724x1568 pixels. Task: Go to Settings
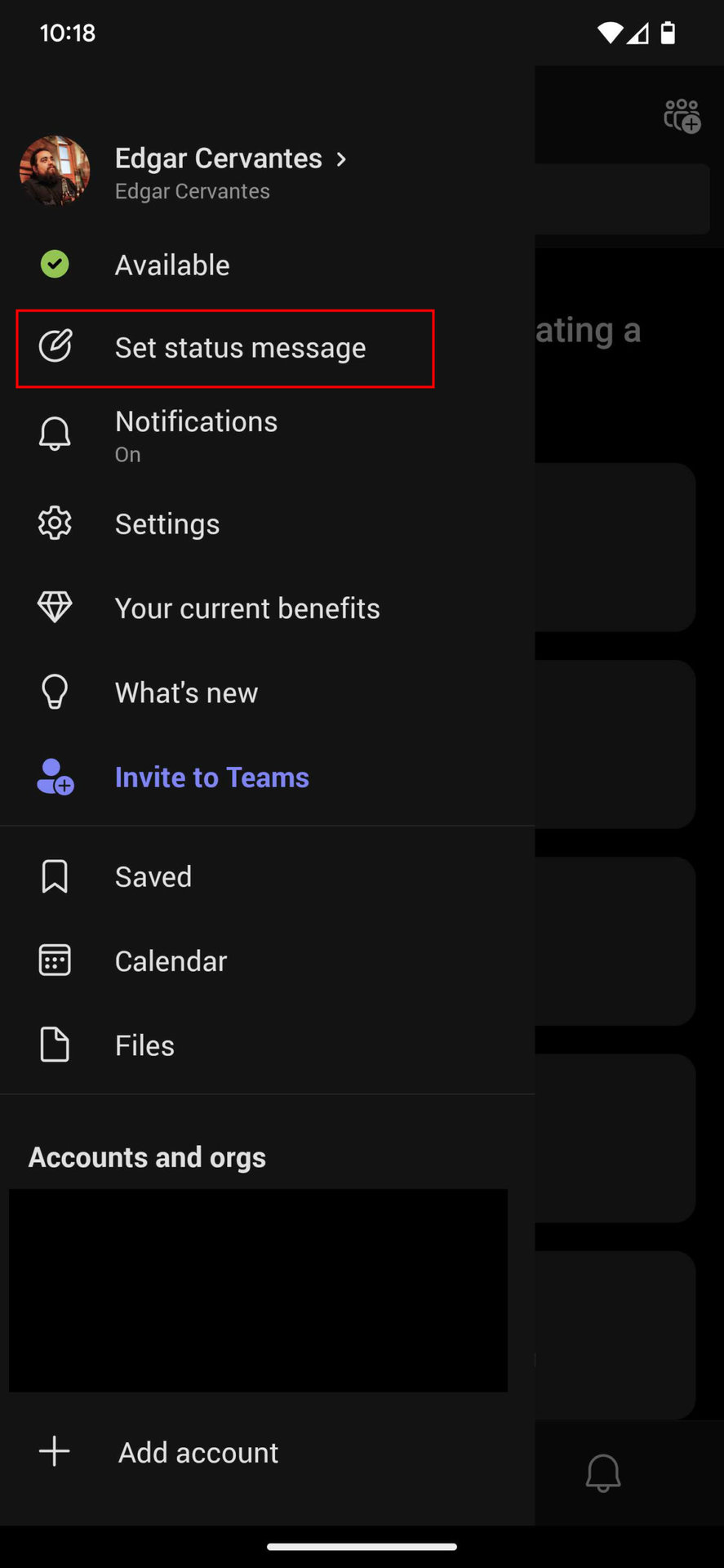[167, 524]
